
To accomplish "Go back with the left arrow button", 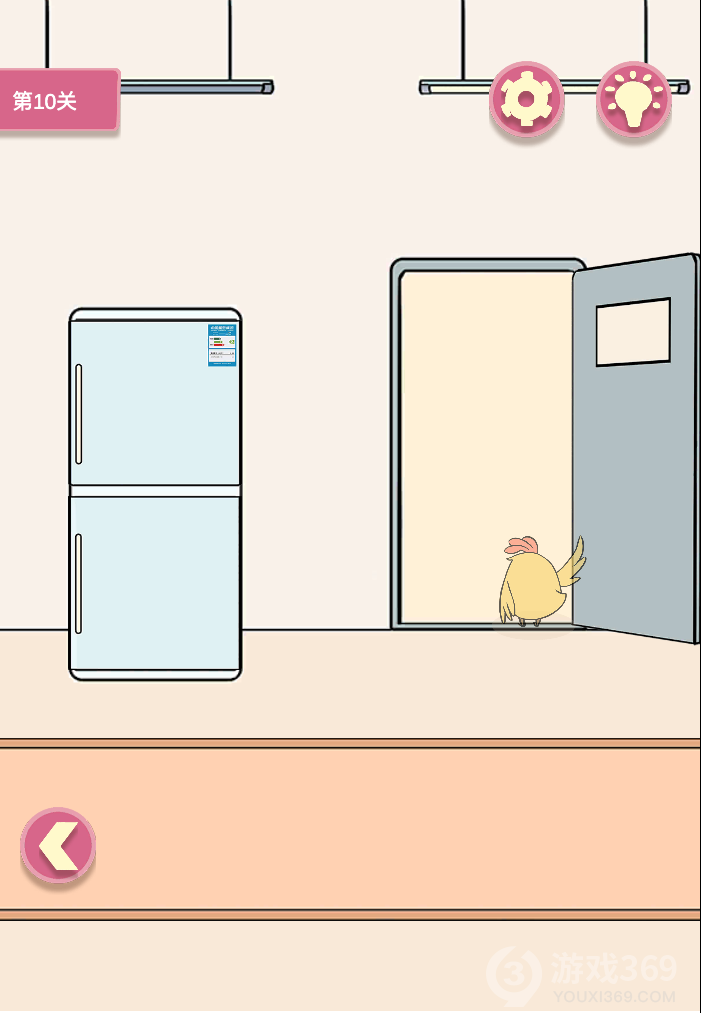I will click(58, 846).
